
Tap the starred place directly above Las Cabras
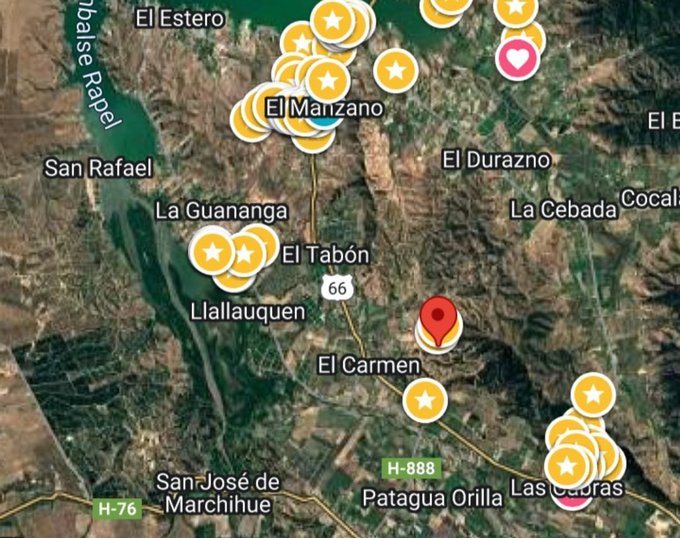pyautogui.click(x=593, y=394)
